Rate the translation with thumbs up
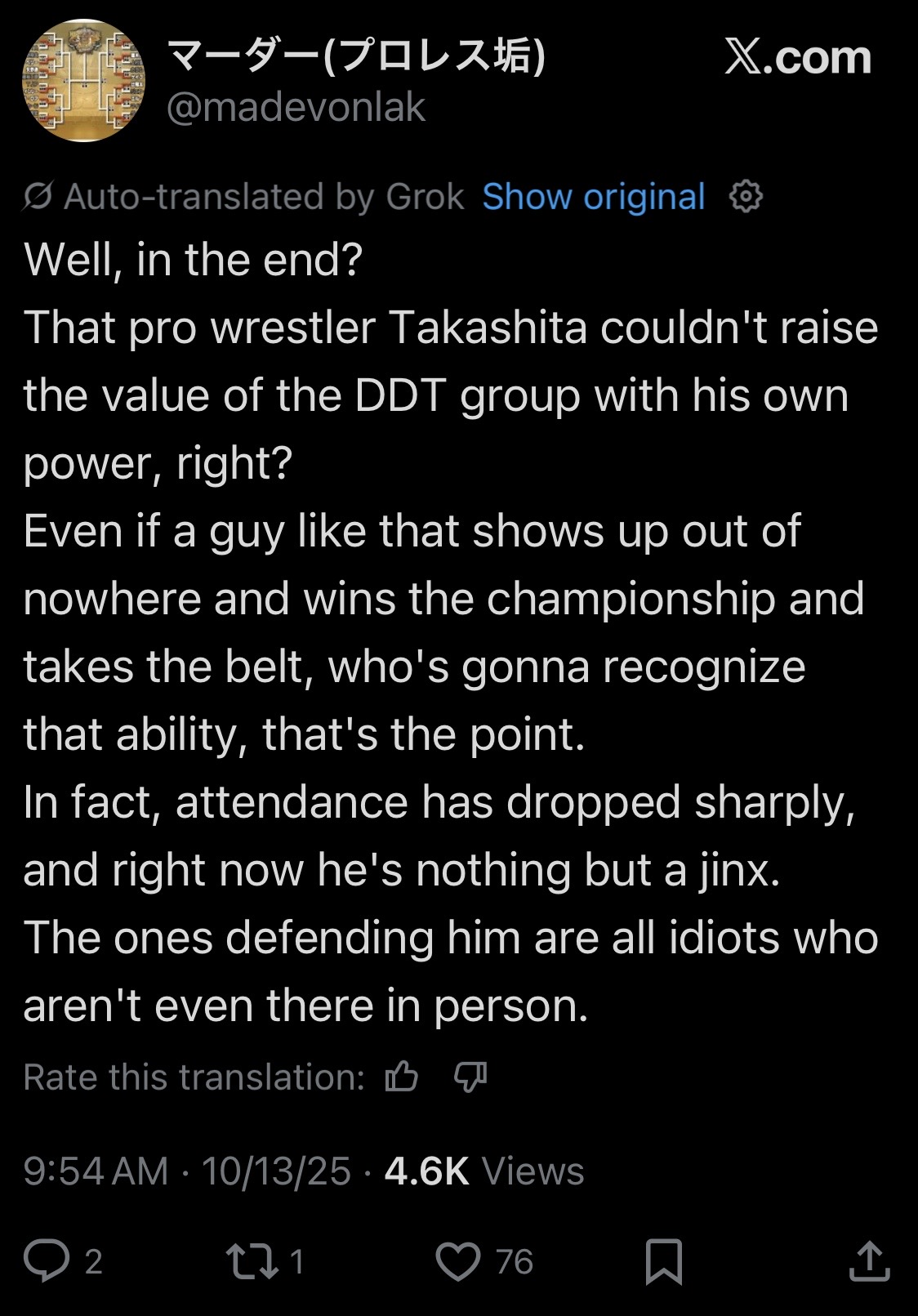918x1316 pixels. click(x=402, y=1077)
